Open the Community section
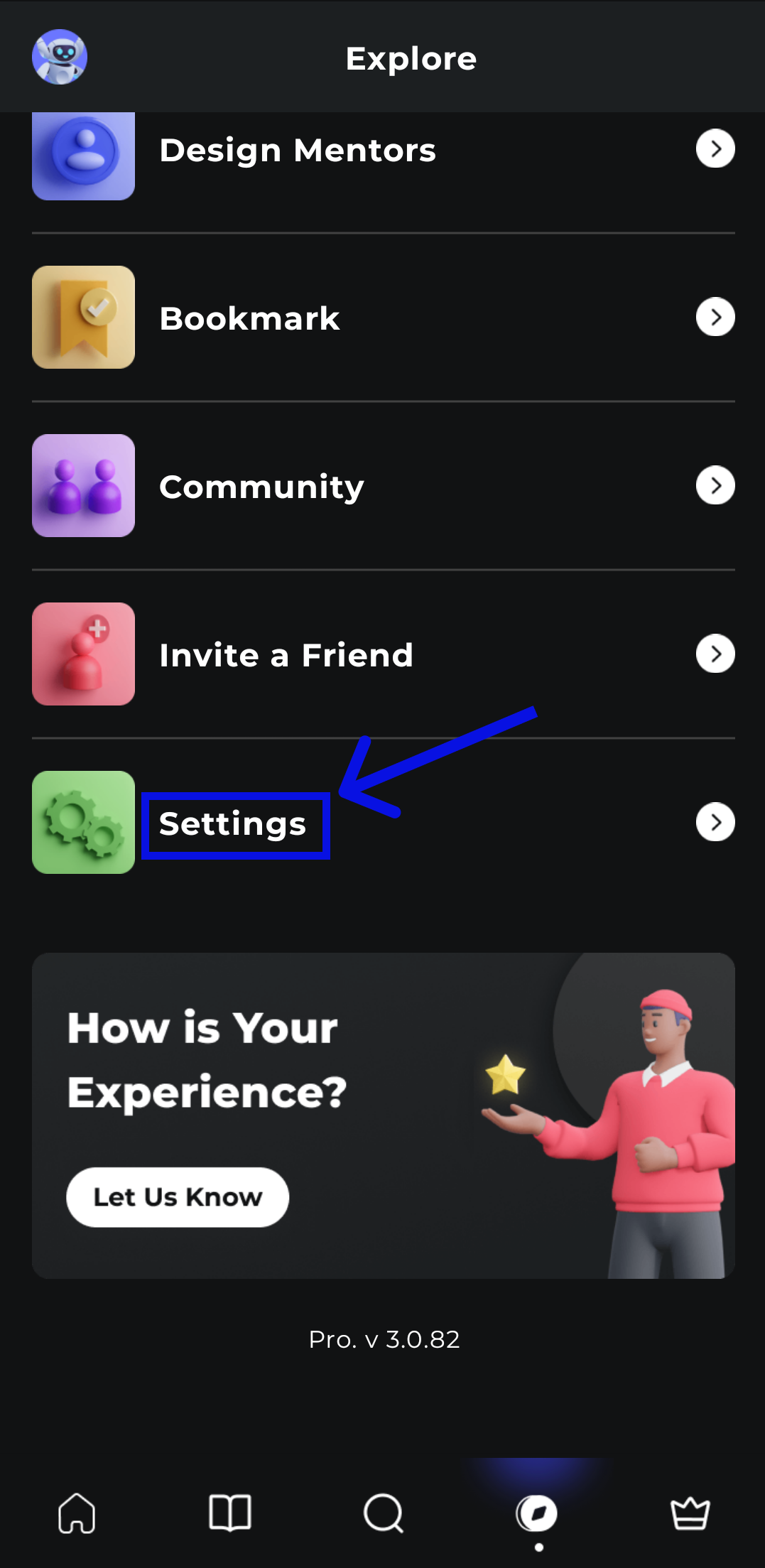 261,487
